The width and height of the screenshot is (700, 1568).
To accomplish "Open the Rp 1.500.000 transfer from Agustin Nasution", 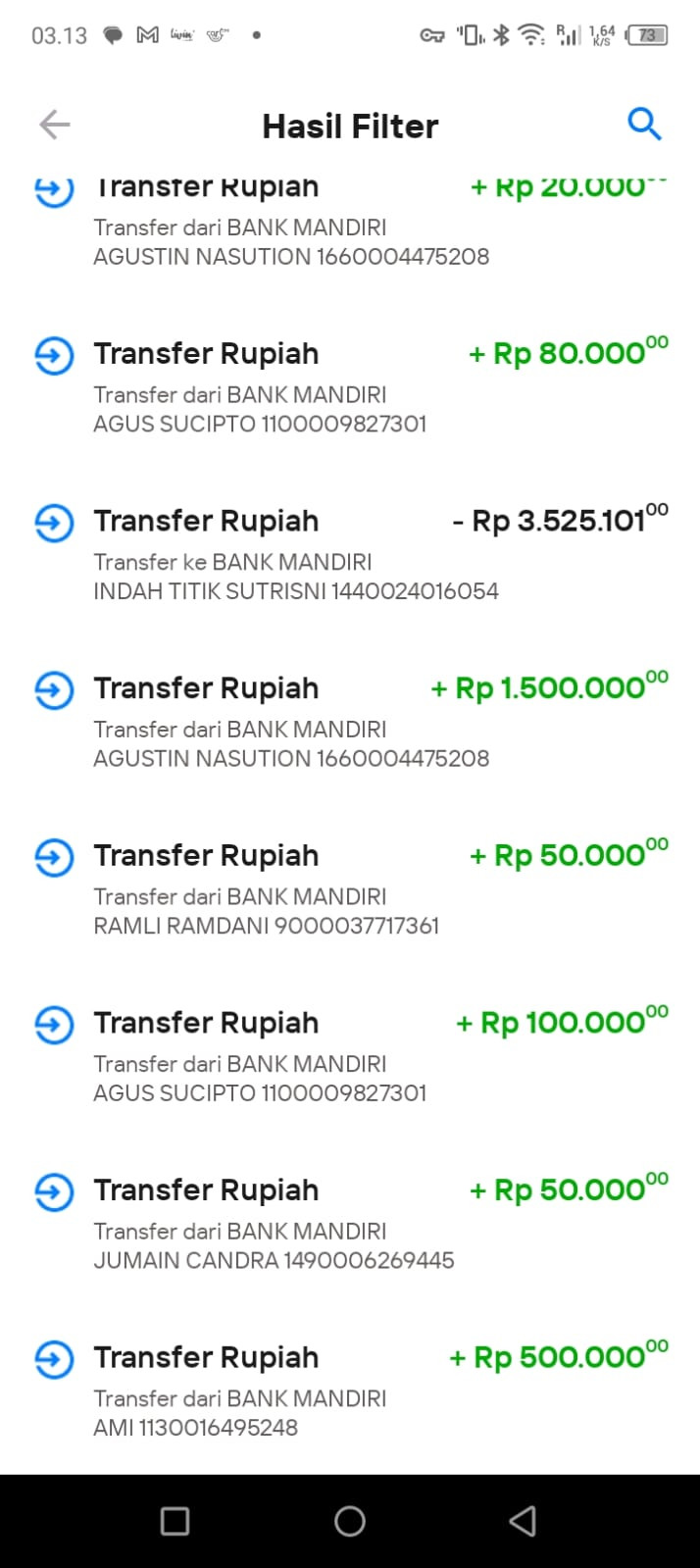I will (350, 722).
